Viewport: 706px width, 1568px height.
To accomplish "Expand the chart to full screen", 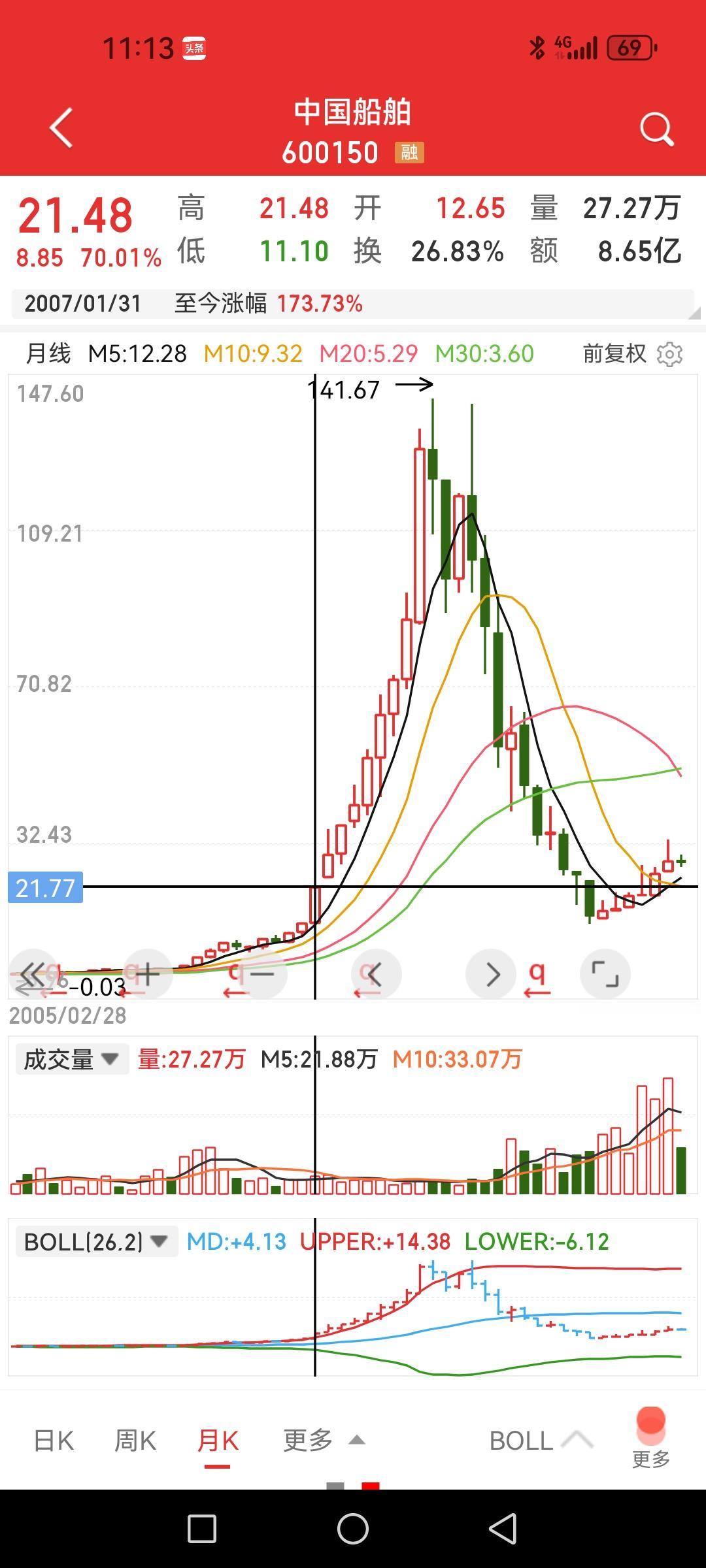I will click(605, 974).
